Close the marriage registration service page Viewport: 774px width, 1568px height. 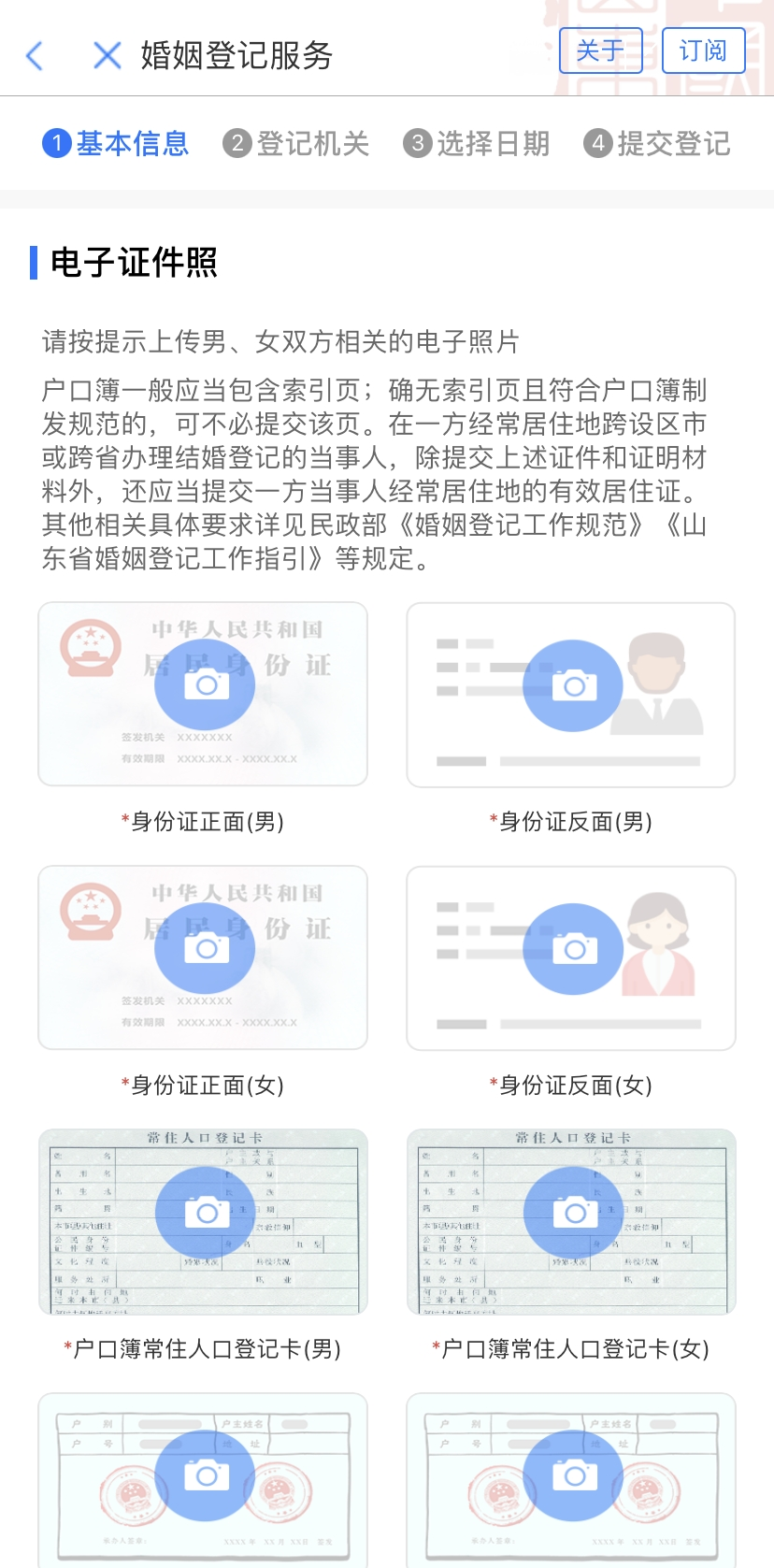[x=107, y=56]
